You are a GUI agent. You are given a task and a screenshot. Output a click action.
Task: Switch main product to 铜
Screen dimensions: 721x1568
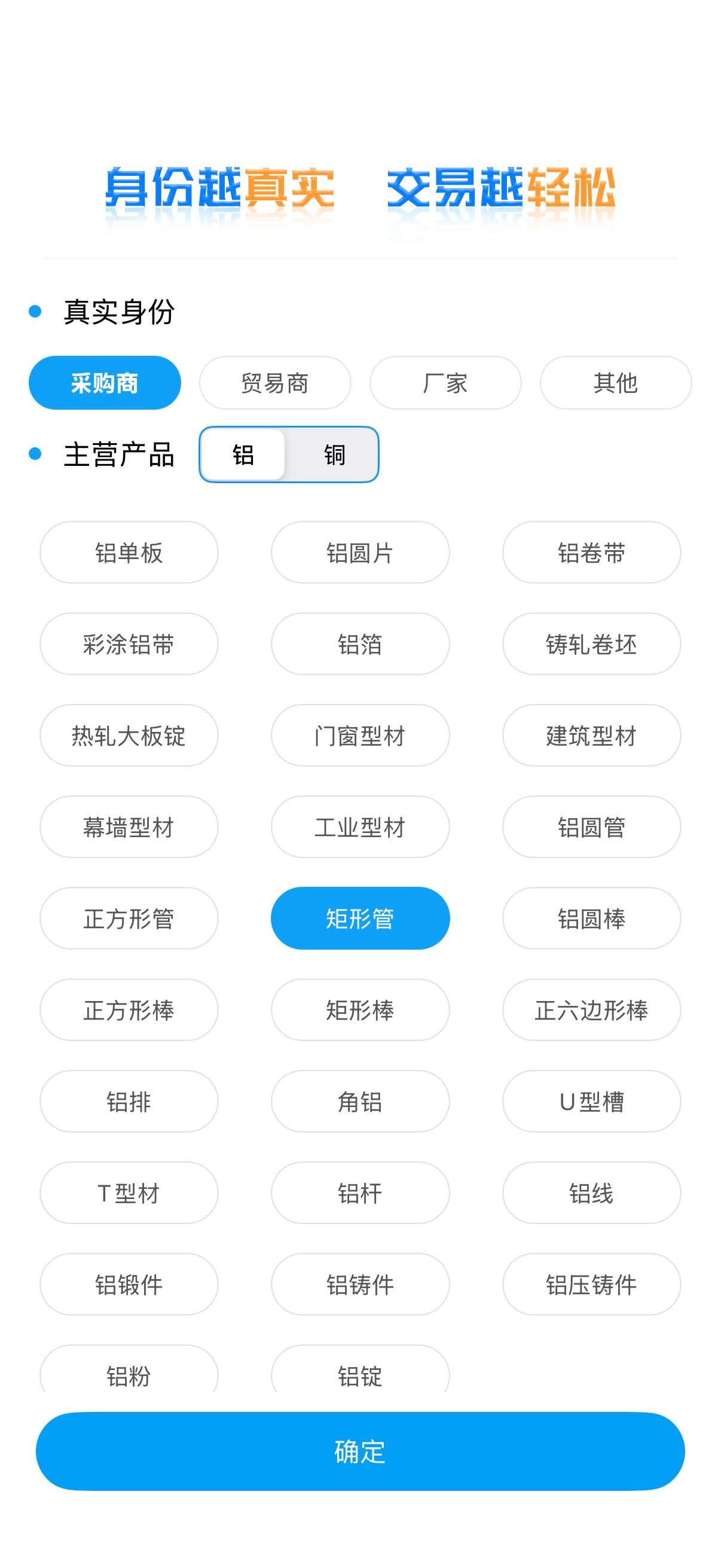pyautogui.click(x=334, y=454)
